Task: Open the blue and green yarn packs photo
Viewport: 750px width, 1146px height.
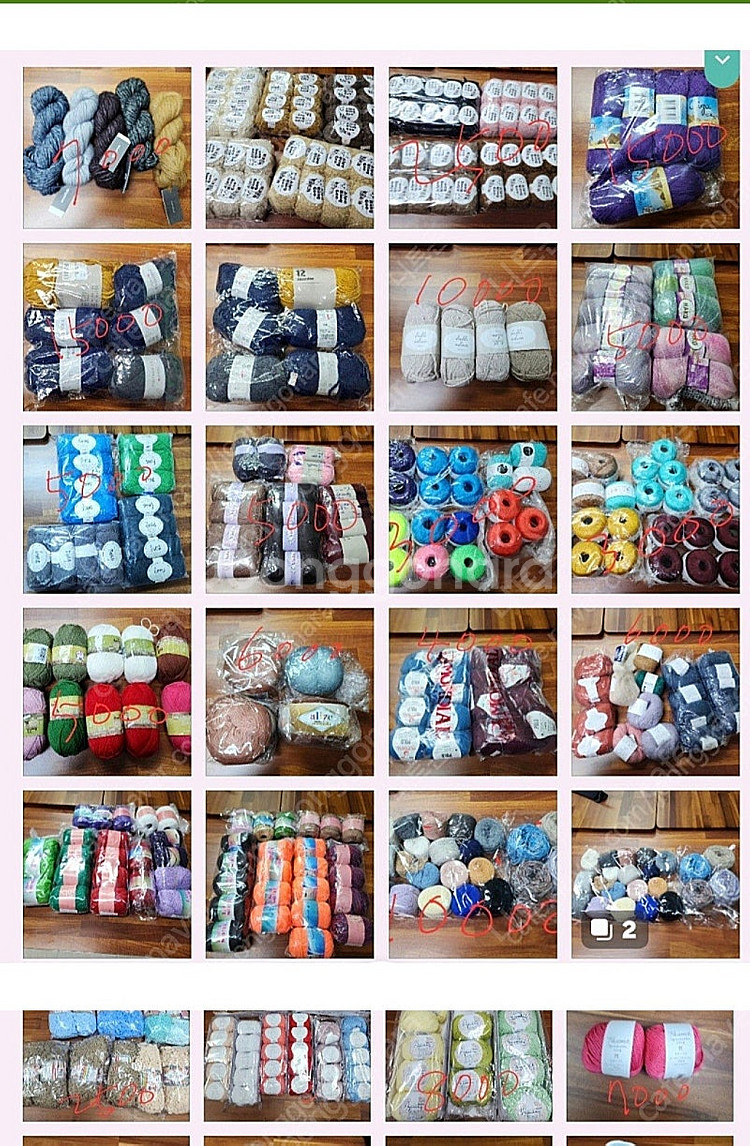Action: [x=107, y=509]
